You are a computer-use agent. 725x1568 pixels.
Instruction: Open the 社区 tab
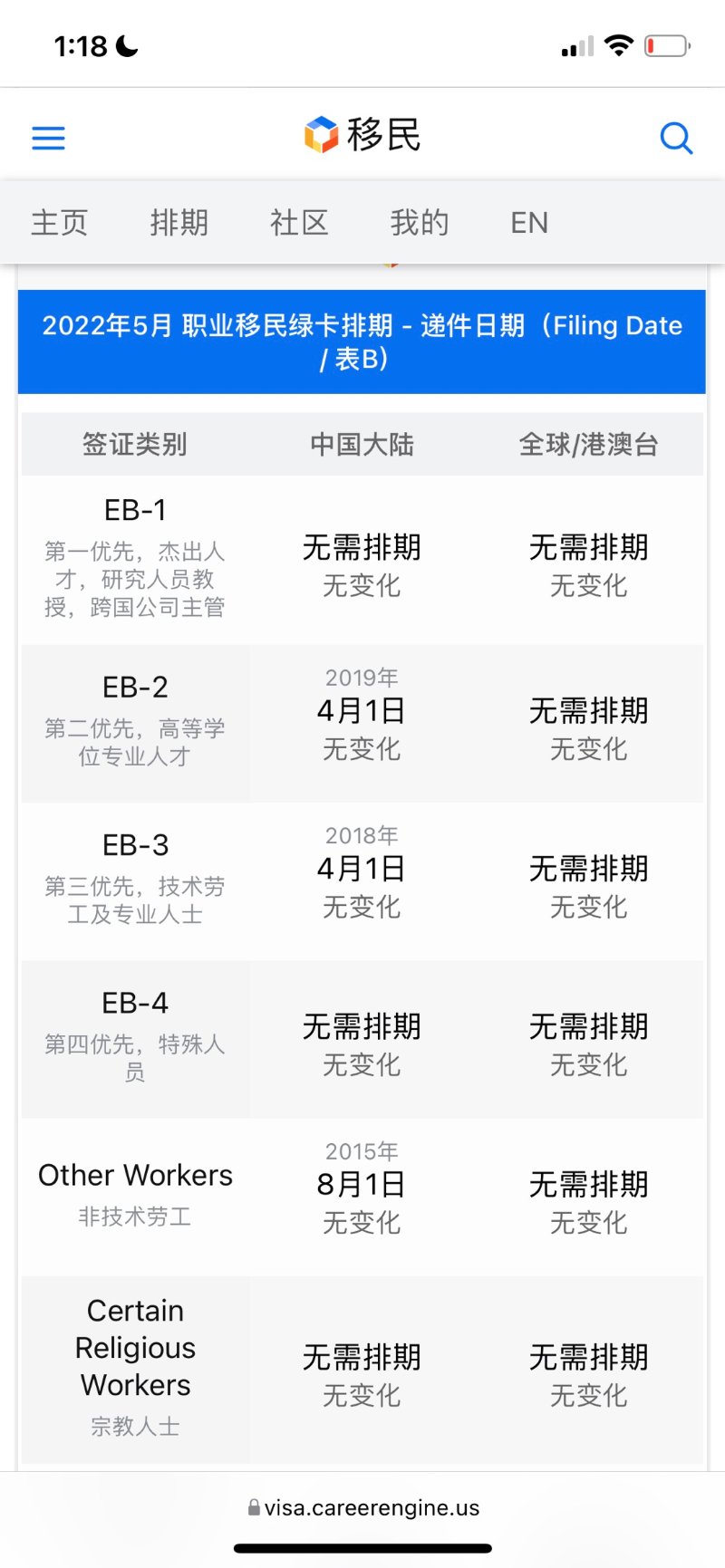(x=299, y=222)
